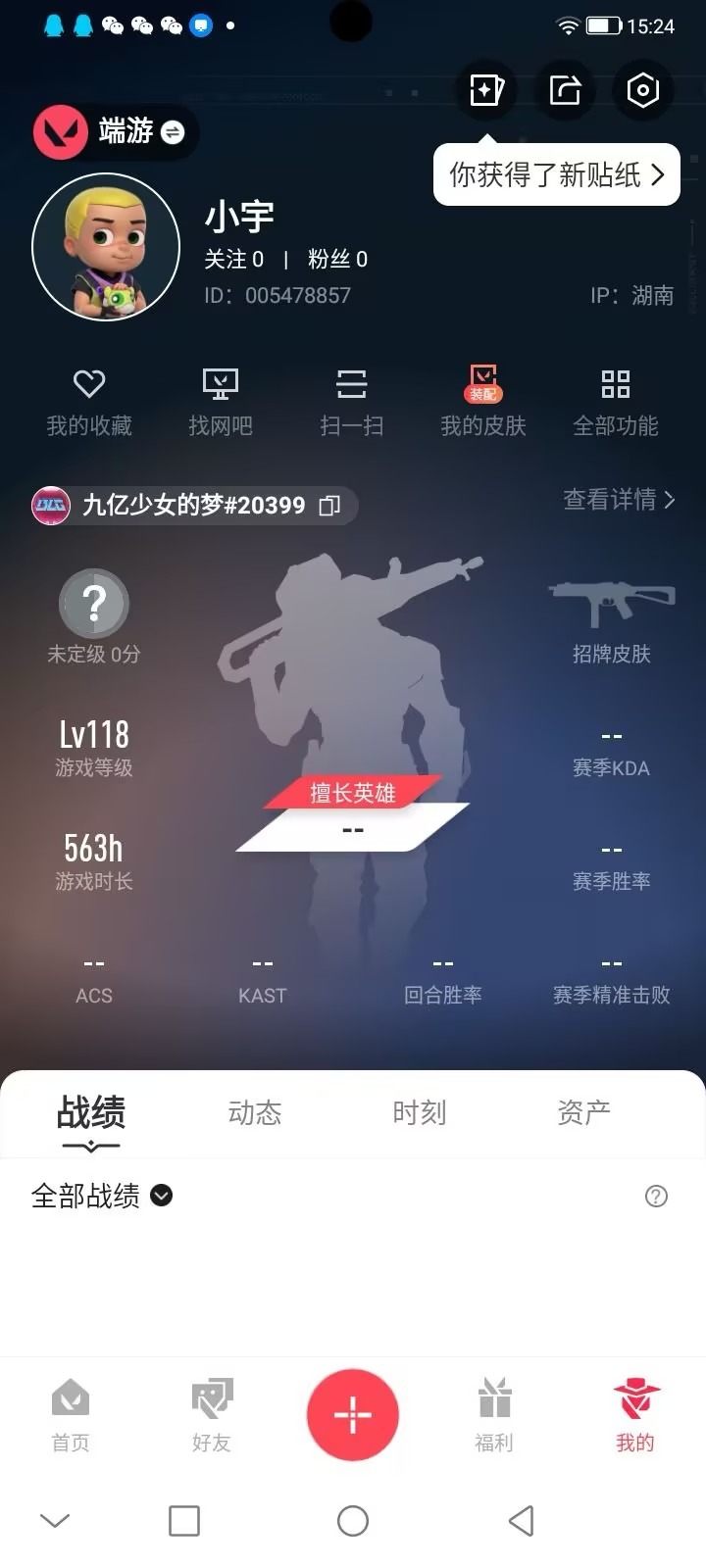
Task: Tap the player avatar of 小宇
Action: pyautogui.click(x=106, y=246)
